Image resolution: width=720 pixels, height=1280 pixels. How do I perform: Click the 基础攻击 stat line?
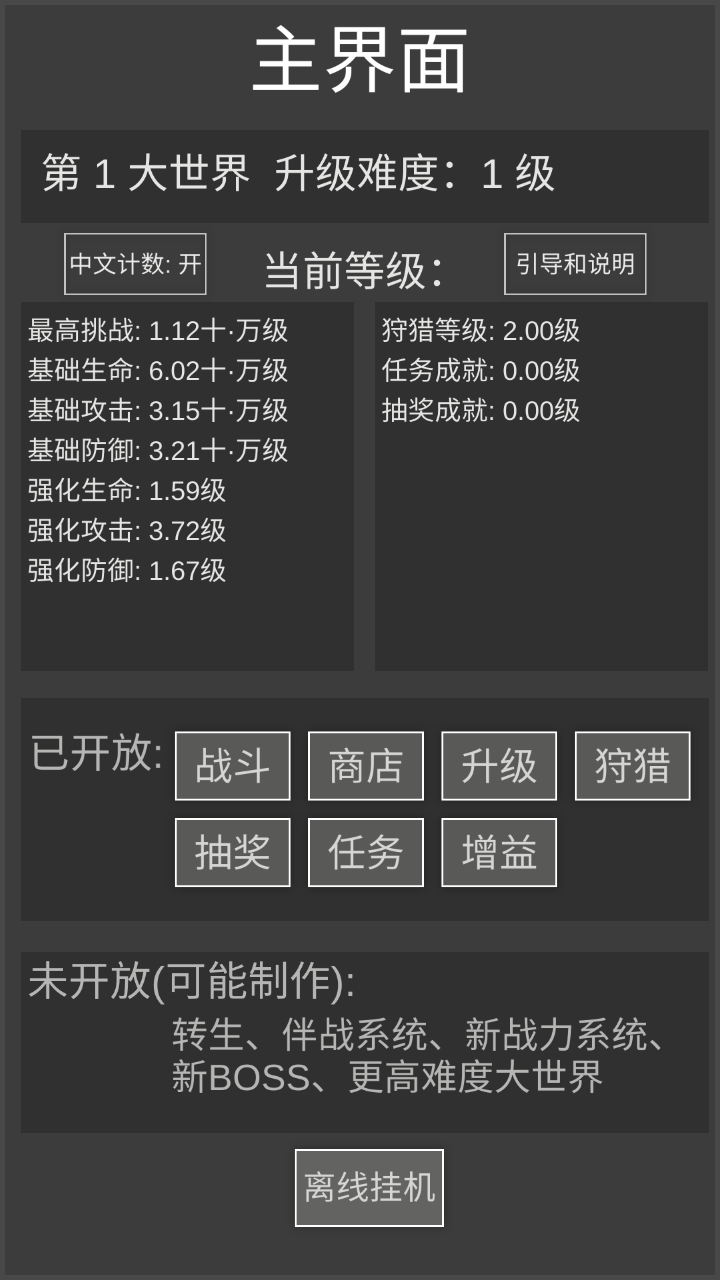point(150,411)
